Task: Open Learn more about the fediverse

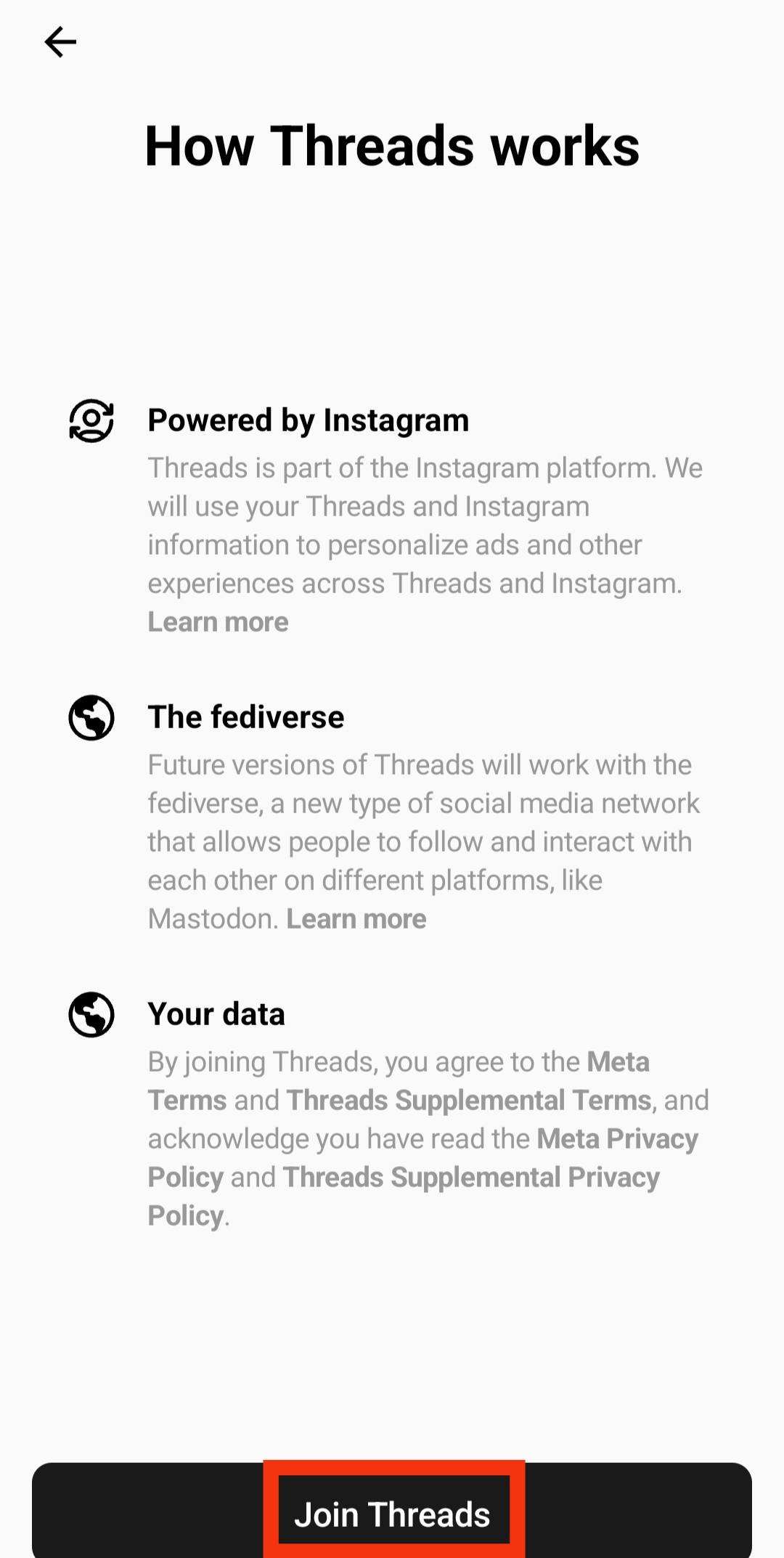Action: [x=356, y=919]
